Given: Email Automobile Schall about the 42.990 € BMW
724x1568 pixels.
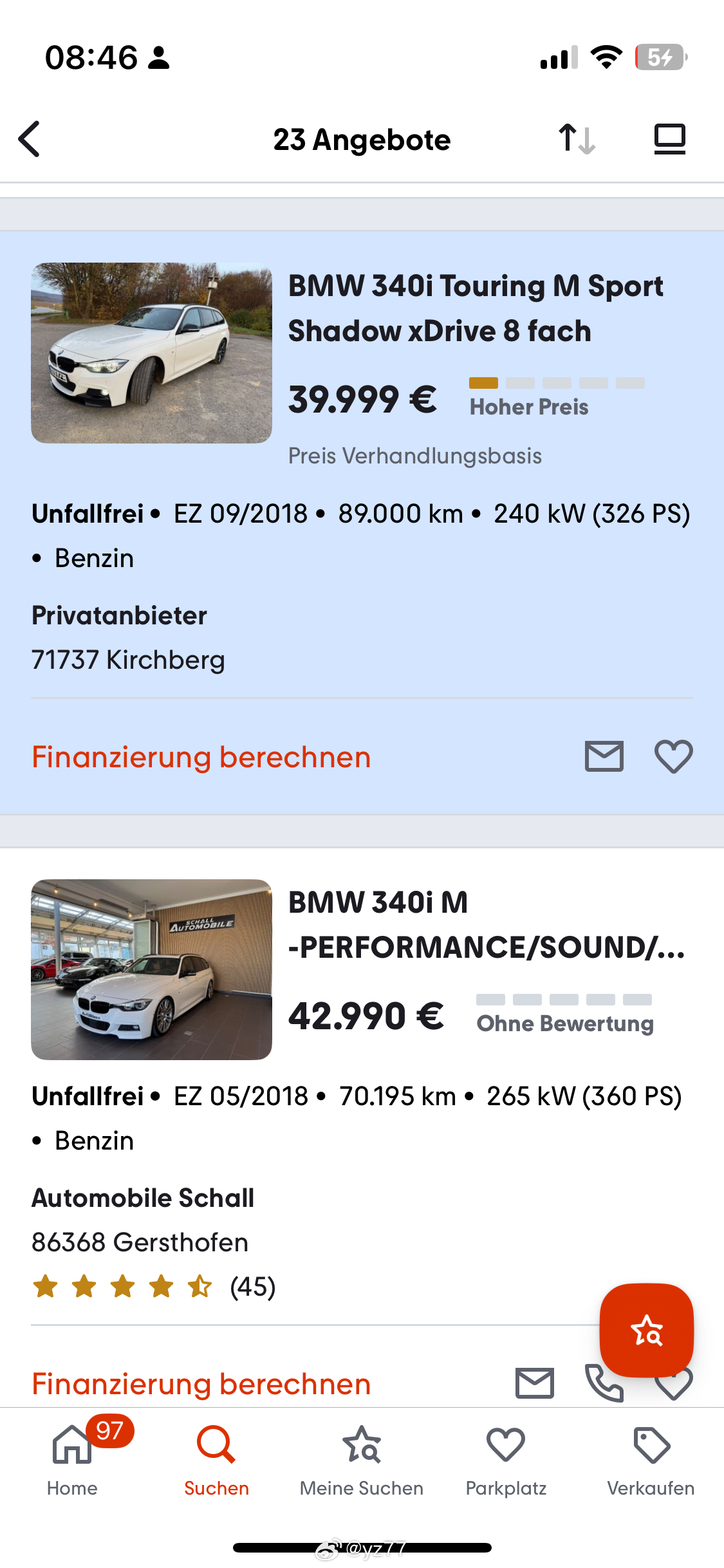Looking at the screenshot, I should pyautogui.click(x=534, y=1383).
